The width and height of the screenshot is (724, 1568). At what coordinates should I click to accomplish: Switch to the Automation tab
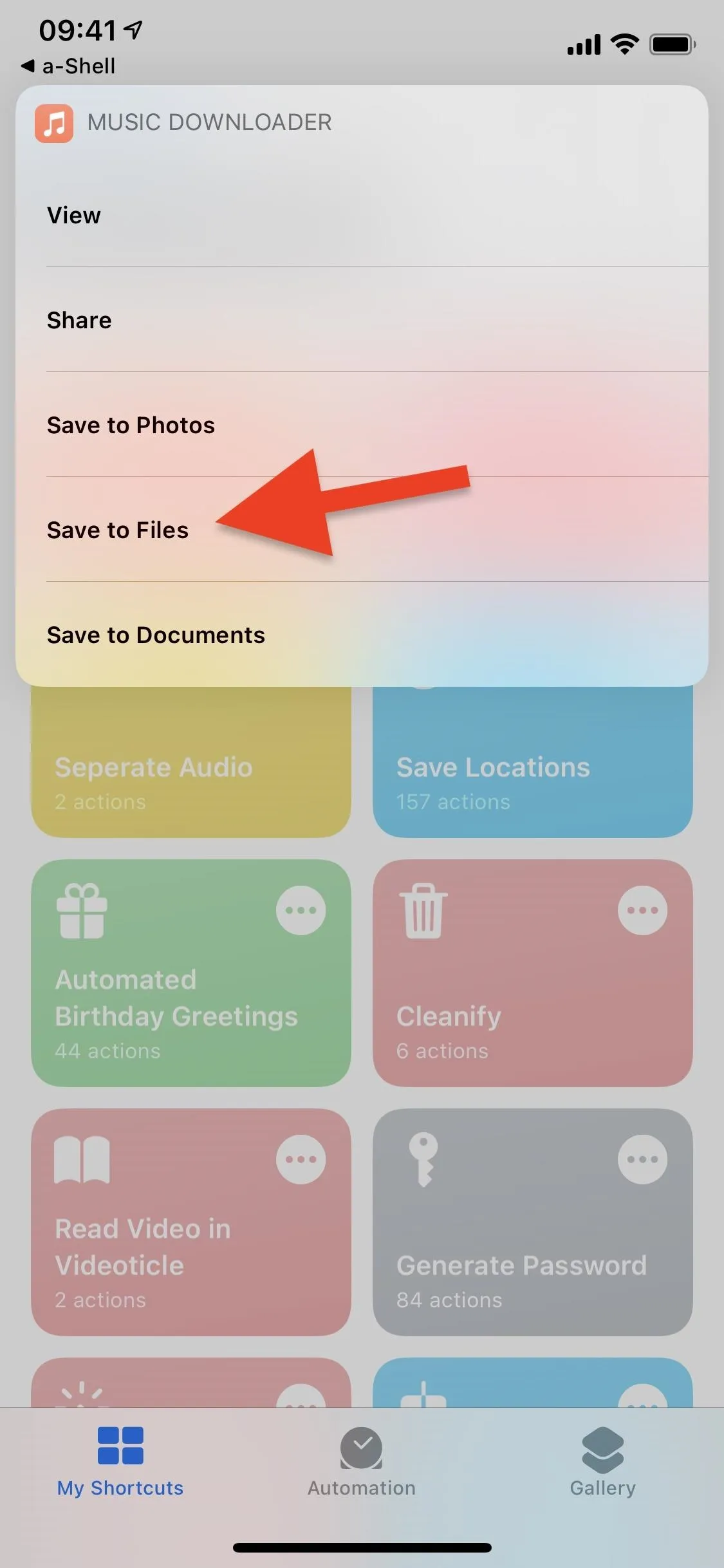[x=362, y=1462]
